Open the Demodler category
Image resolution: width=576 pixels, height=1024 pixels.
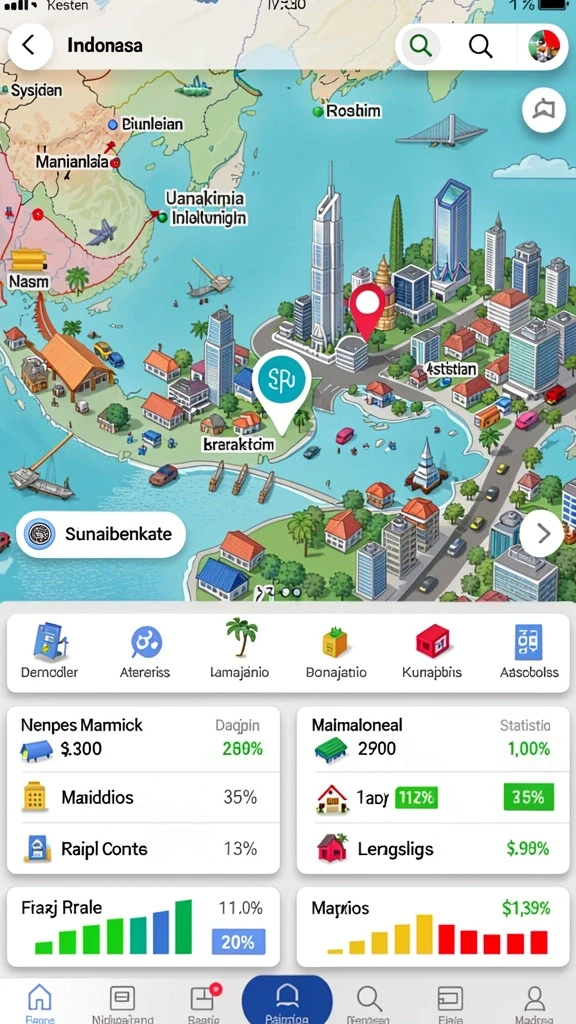(50, 651)
